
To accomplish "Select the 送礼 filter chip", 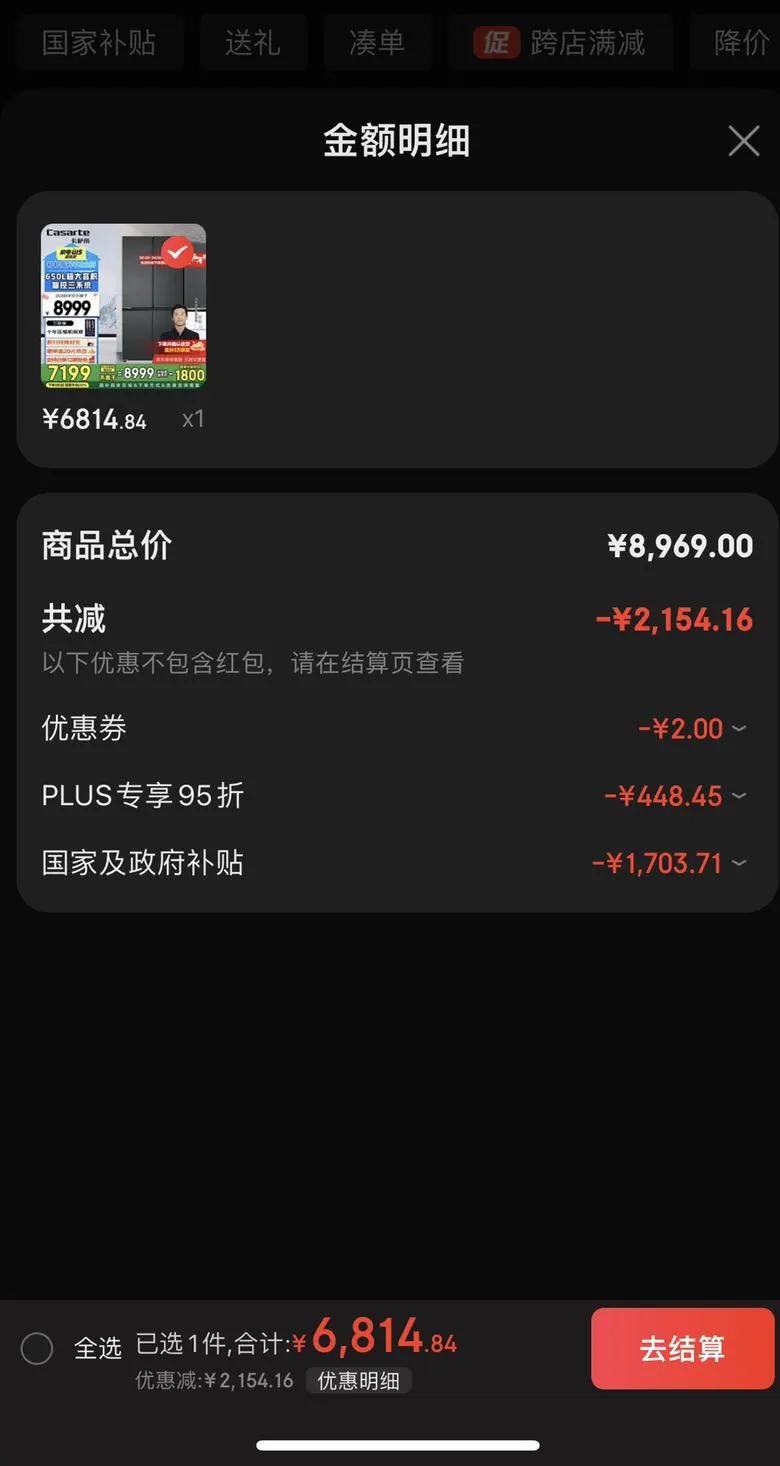I will coord(252,43).
